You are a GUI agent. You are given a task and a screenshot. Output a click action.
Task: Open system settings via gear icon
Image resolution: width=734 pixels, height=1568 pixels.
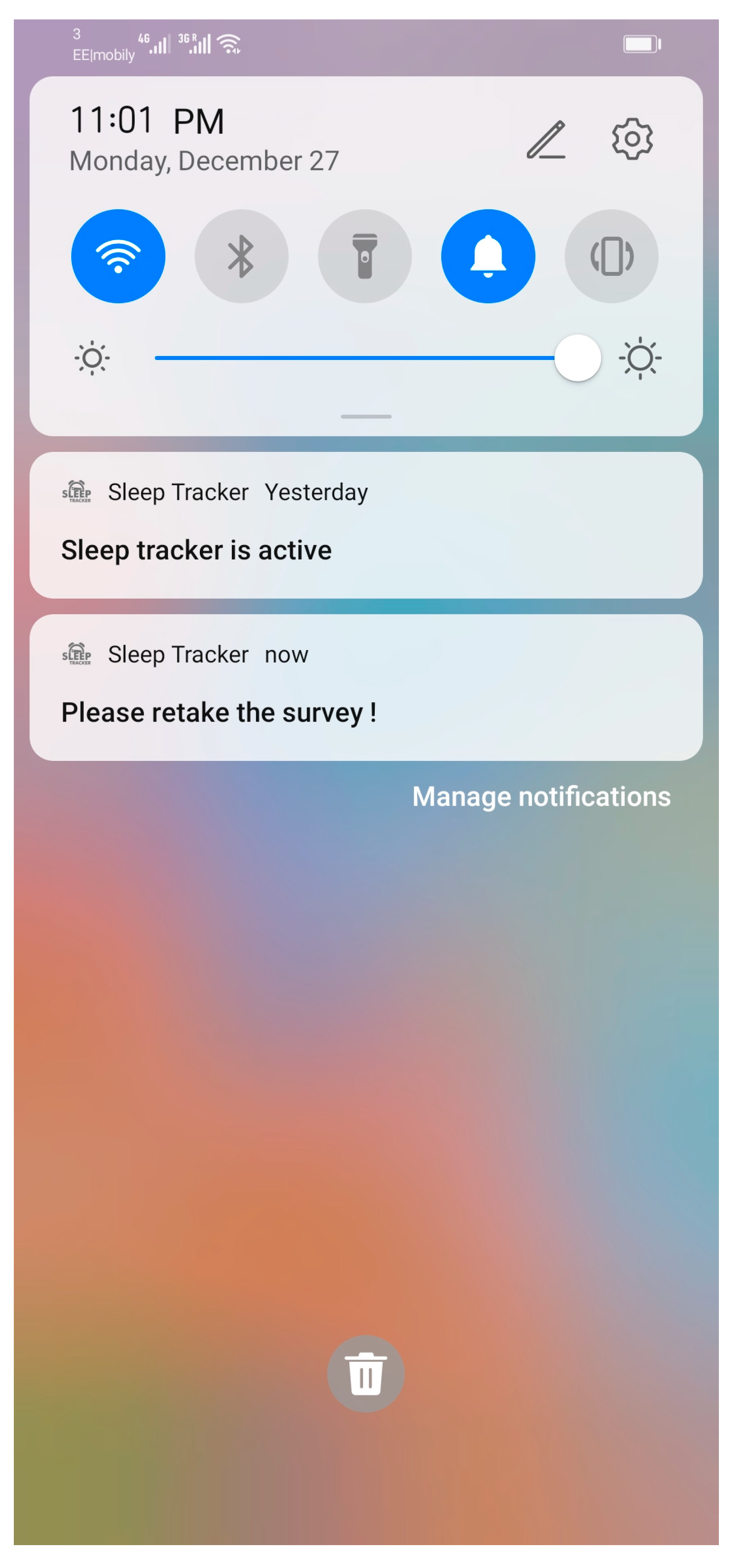click(x=632, y=139)
